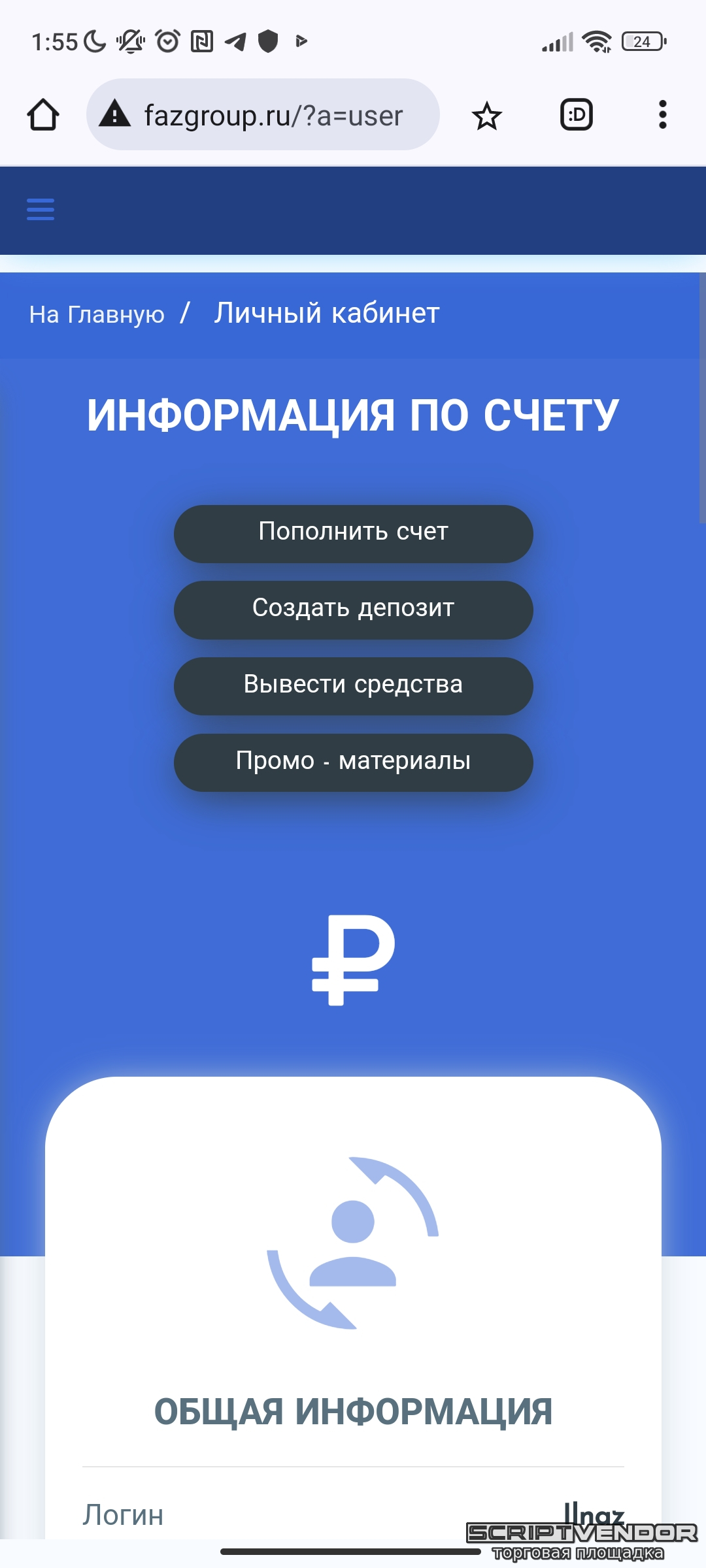
Task: Tap the browser home button
Action: coord(43,115)
